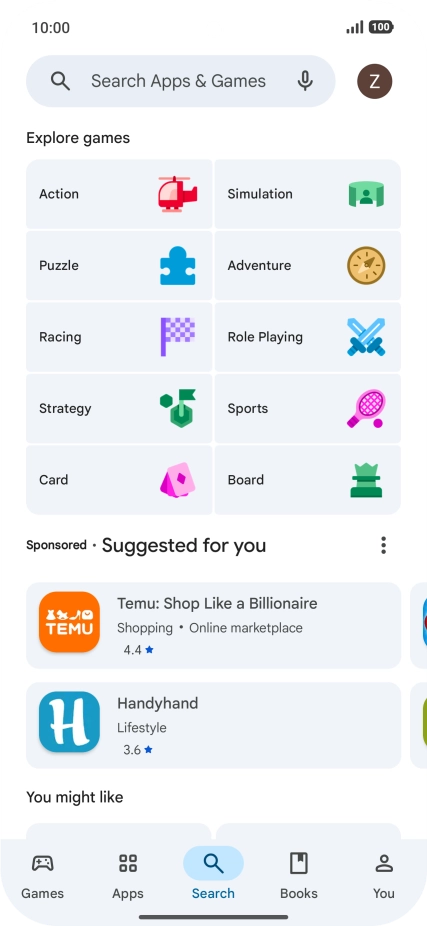The width and height of the screenshot is (427, 926).
Task: Open Racing games
Action: pyautogui.click(x=119, y=337)
